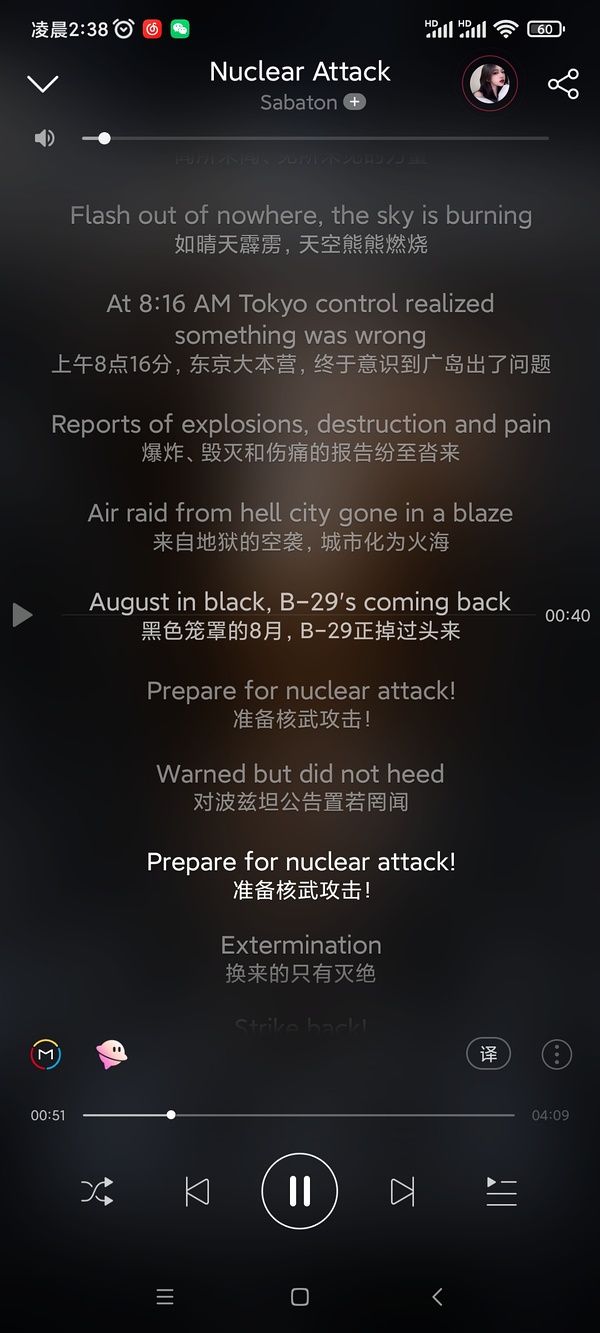The image size is (600, 1333).
Task: Seek on the song progress bar
Action: [298, 1114]
